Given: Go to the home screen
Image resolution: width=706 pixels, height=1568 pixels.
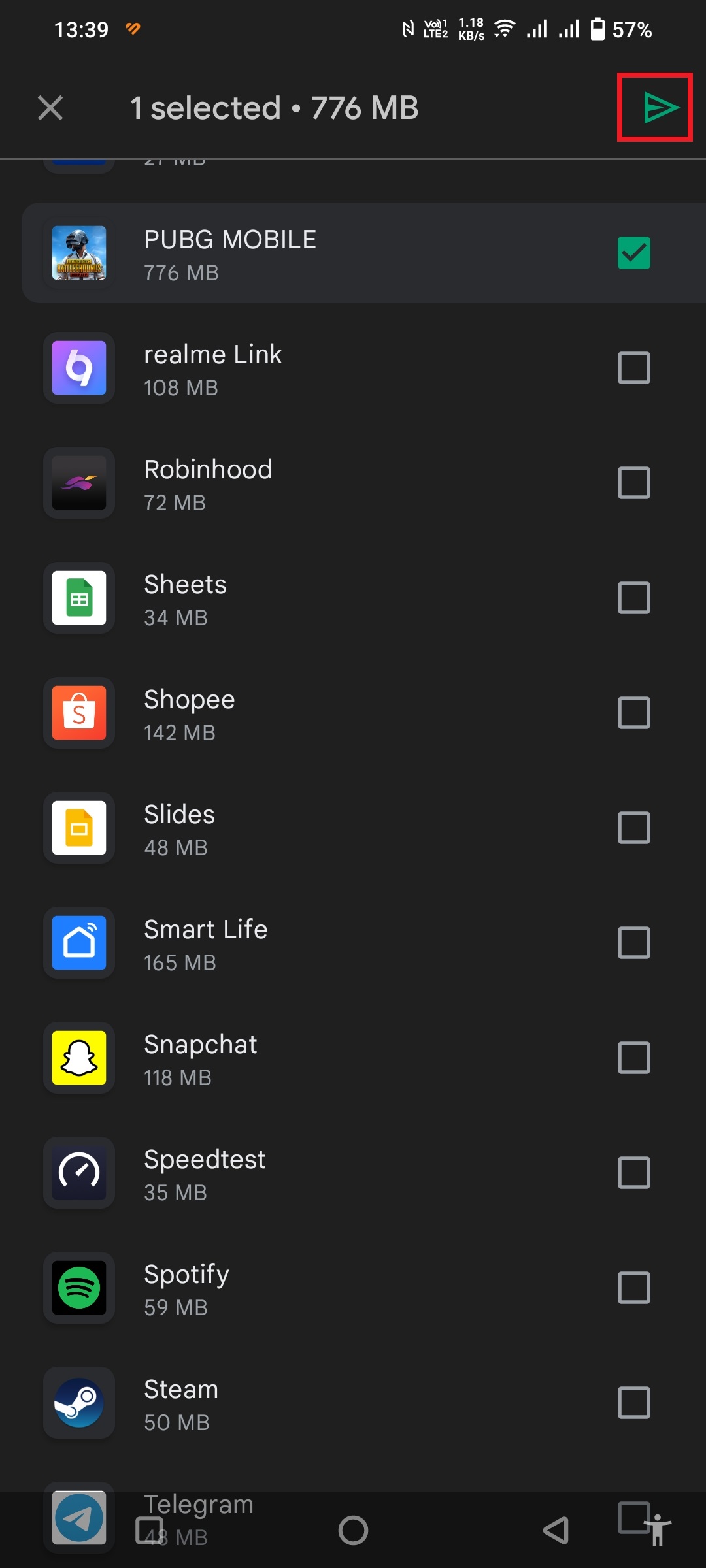Looking at the screenshot, I should click(353, 1530).
